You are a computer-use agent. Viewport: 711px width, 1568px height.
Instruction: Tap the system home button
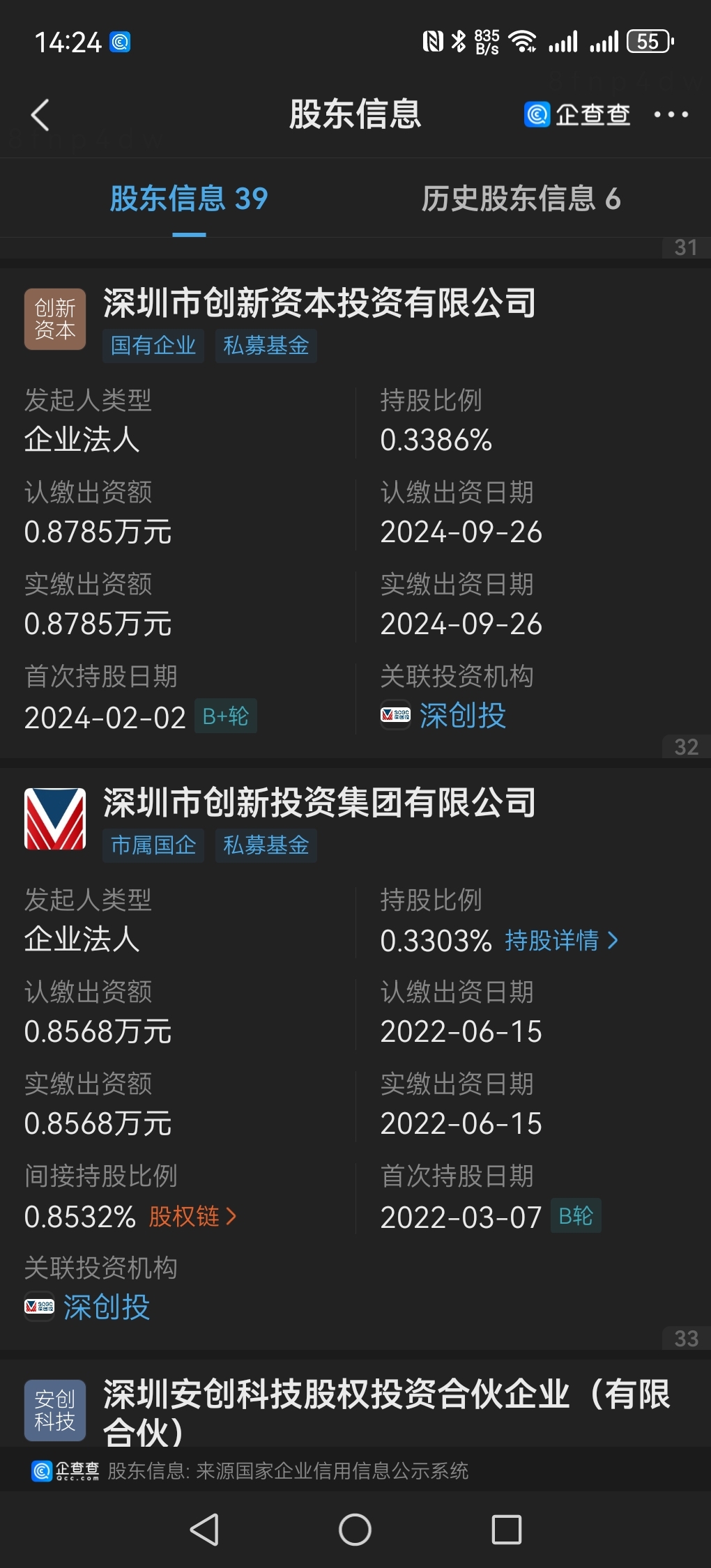point(355,1530)
